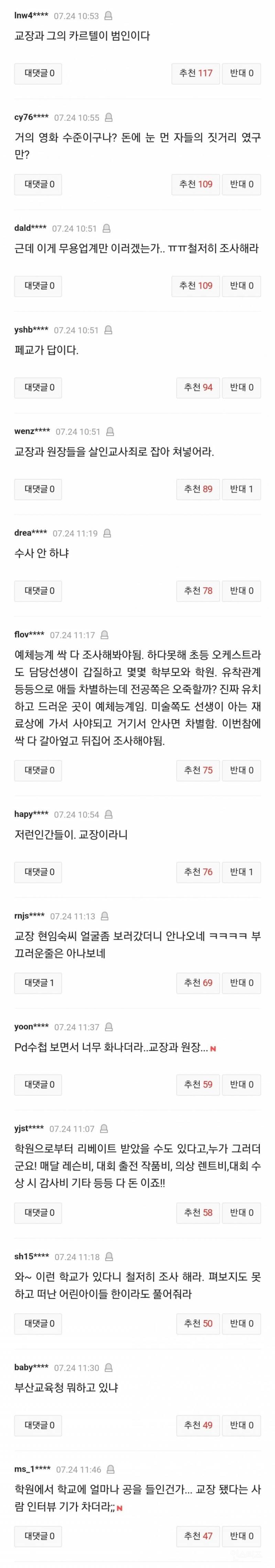Recommend sh15****'s comment, 추천 50
275x1568 pixels.
tap(198, 1323)
